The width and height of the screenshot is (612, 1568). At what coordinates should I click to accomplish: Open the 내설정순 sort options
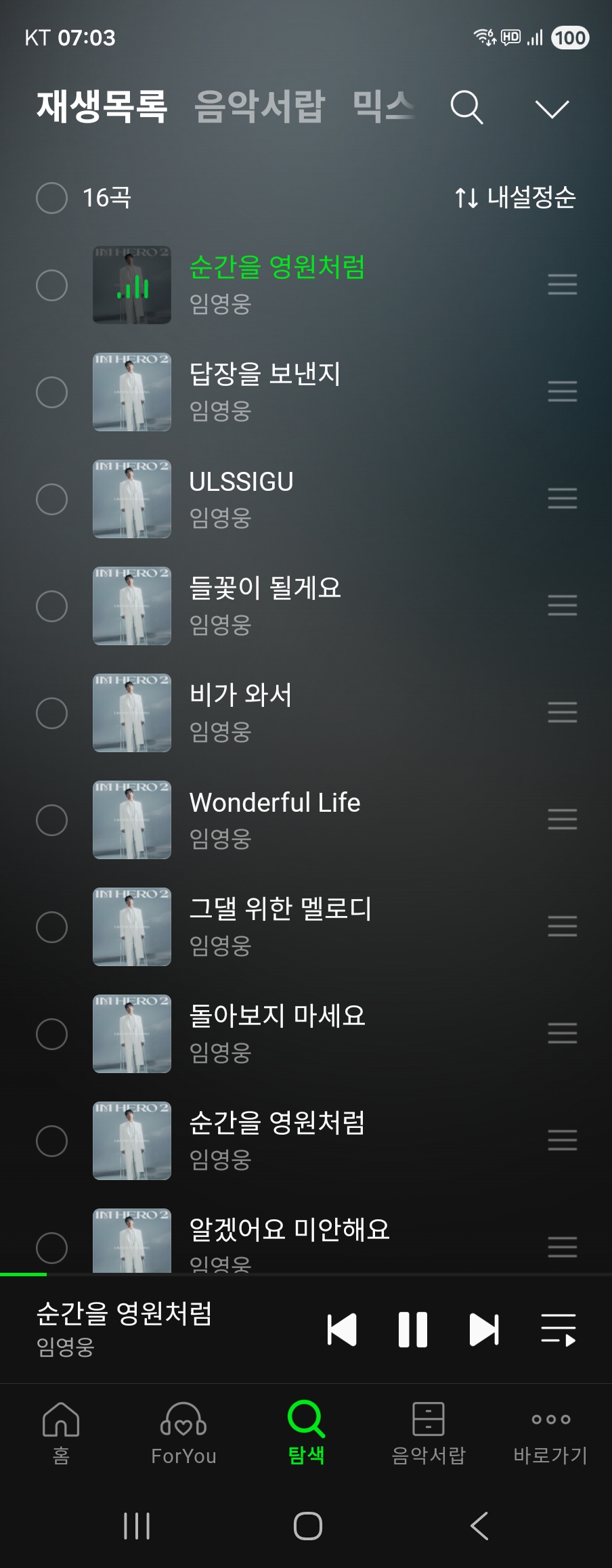pos(515,198)
